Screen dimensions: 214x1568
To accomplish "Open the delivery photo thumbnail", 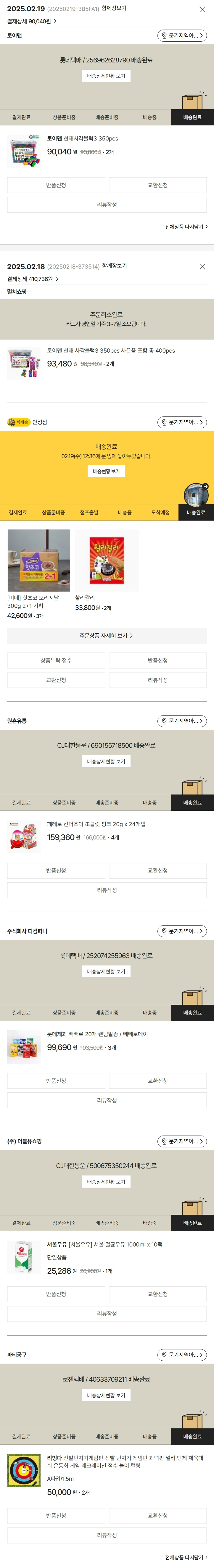I will (x=196, y=494).
